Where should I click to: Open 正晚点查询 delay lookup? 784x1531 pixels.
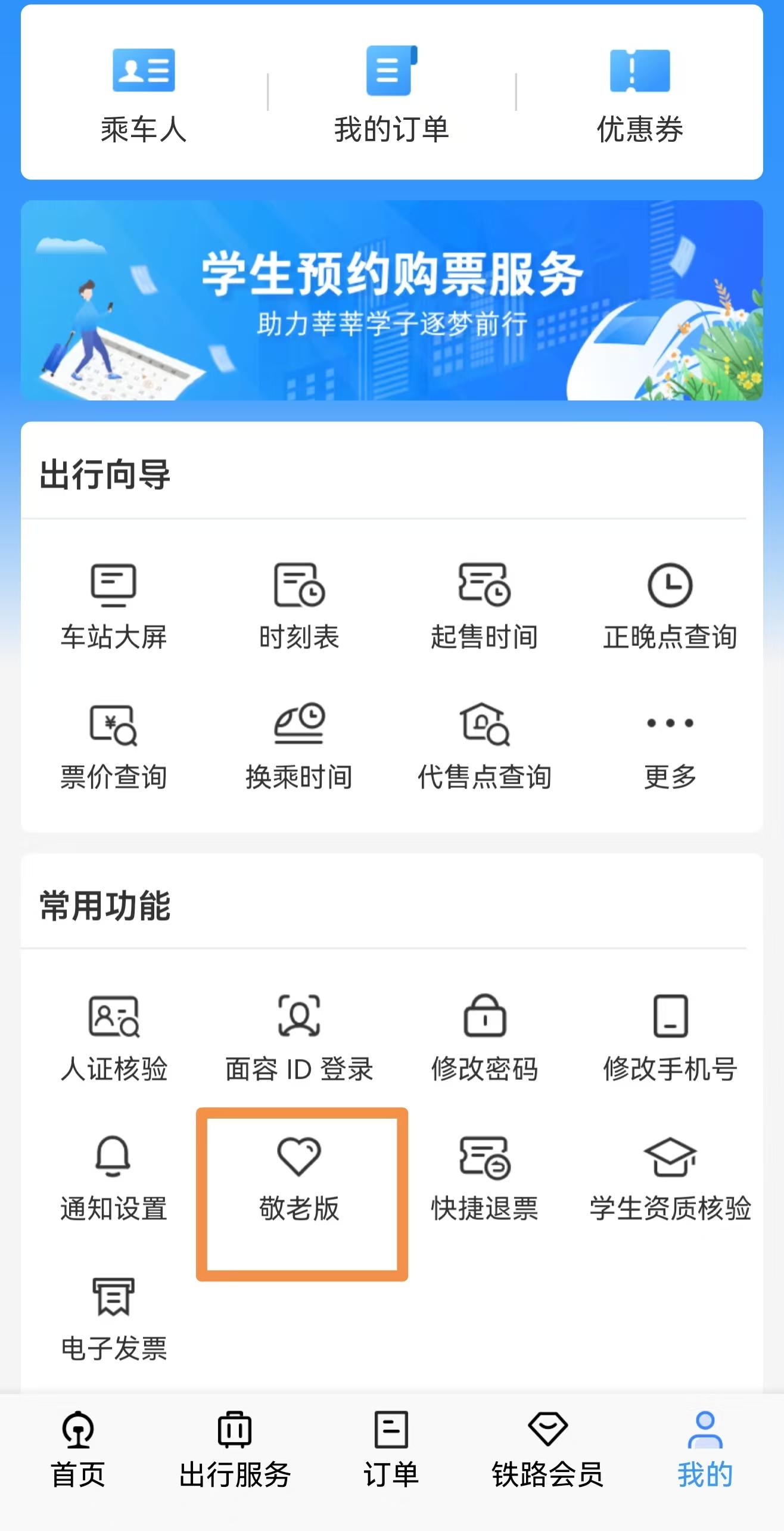click(x=670, y=606)
